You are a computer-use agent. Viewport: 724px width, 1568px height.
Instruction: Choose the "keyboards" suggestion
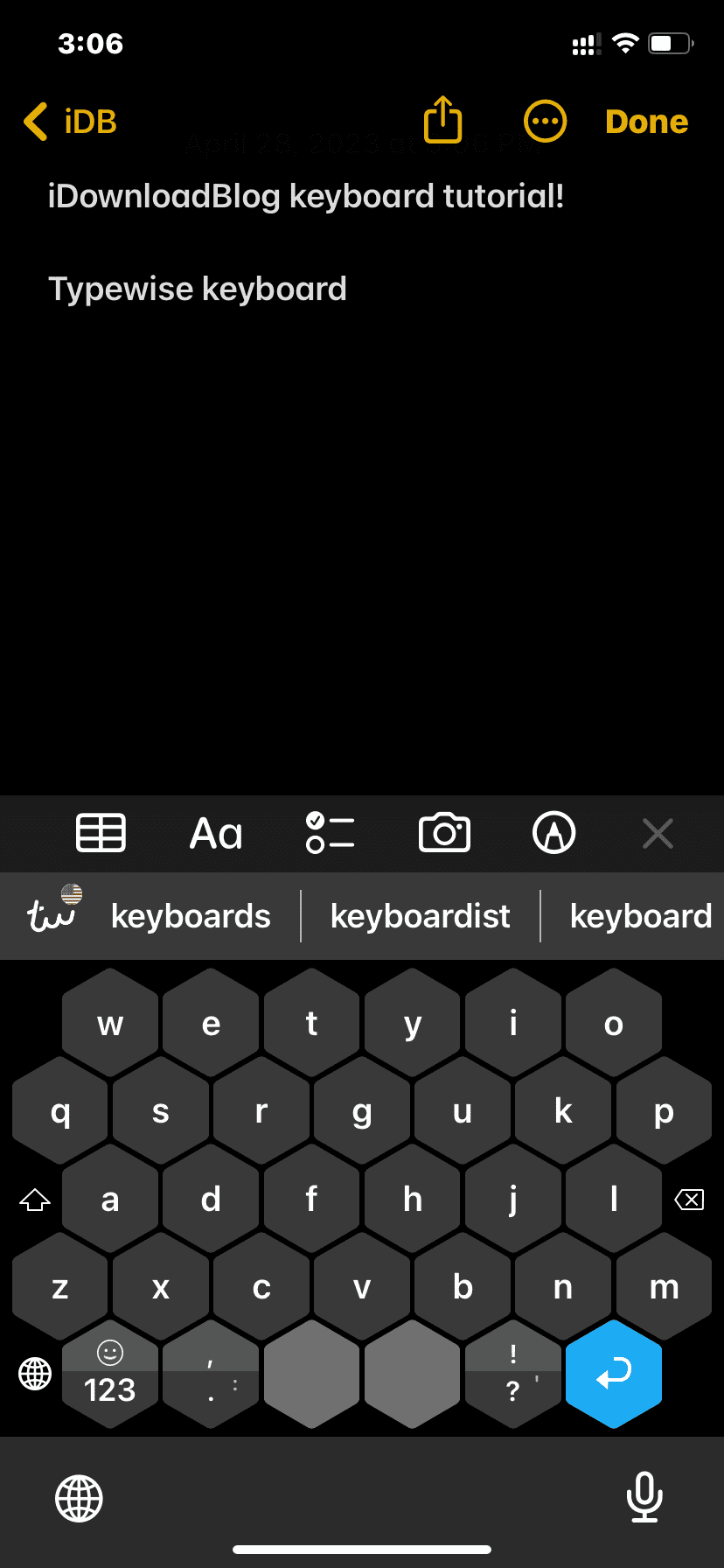coord(191,916)
